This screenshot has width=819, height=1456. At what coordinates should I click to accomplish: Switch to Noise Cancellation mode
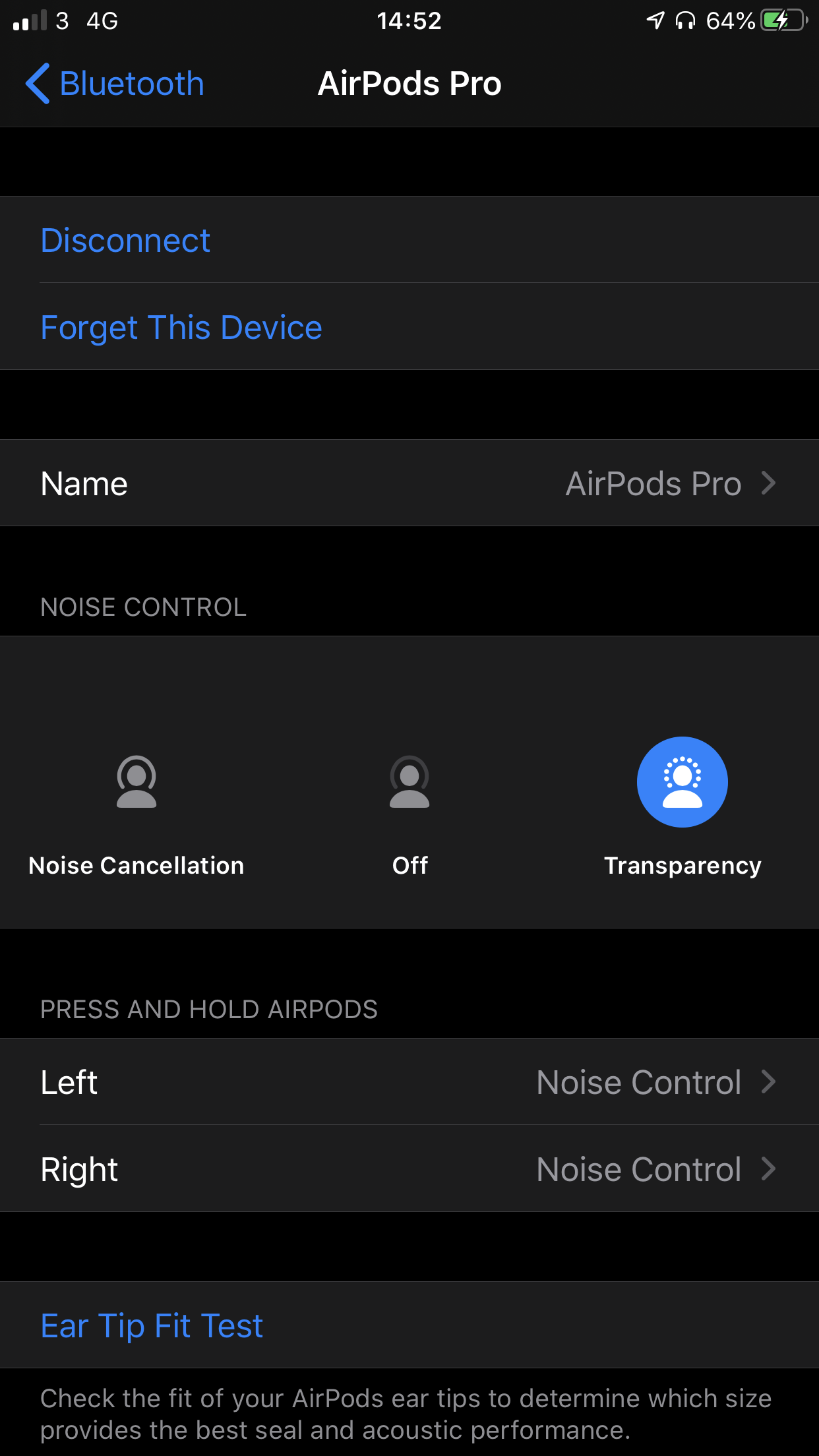click(x=136, y=782)
